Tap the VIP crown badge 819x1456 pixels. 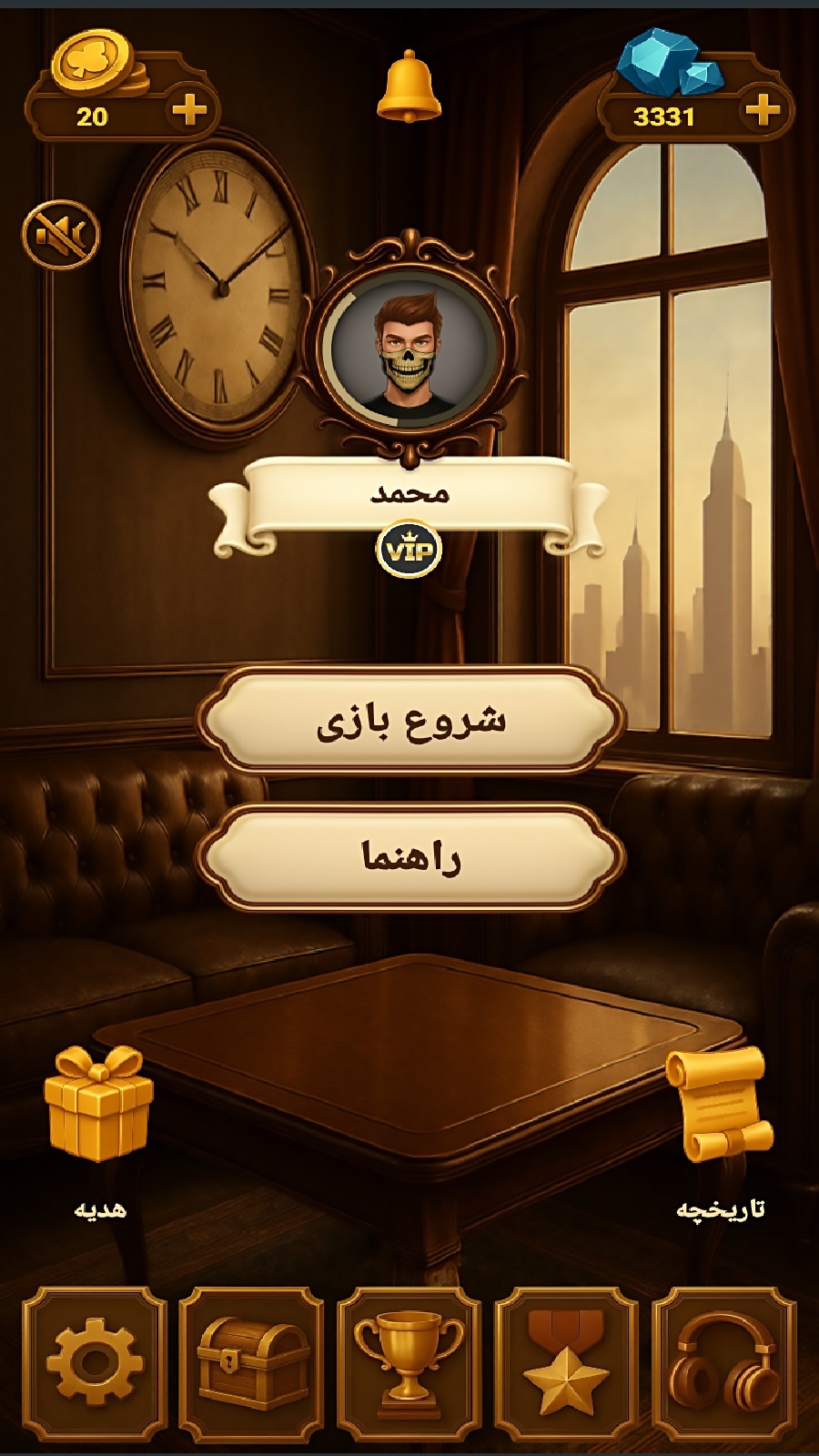pos(409,550)
